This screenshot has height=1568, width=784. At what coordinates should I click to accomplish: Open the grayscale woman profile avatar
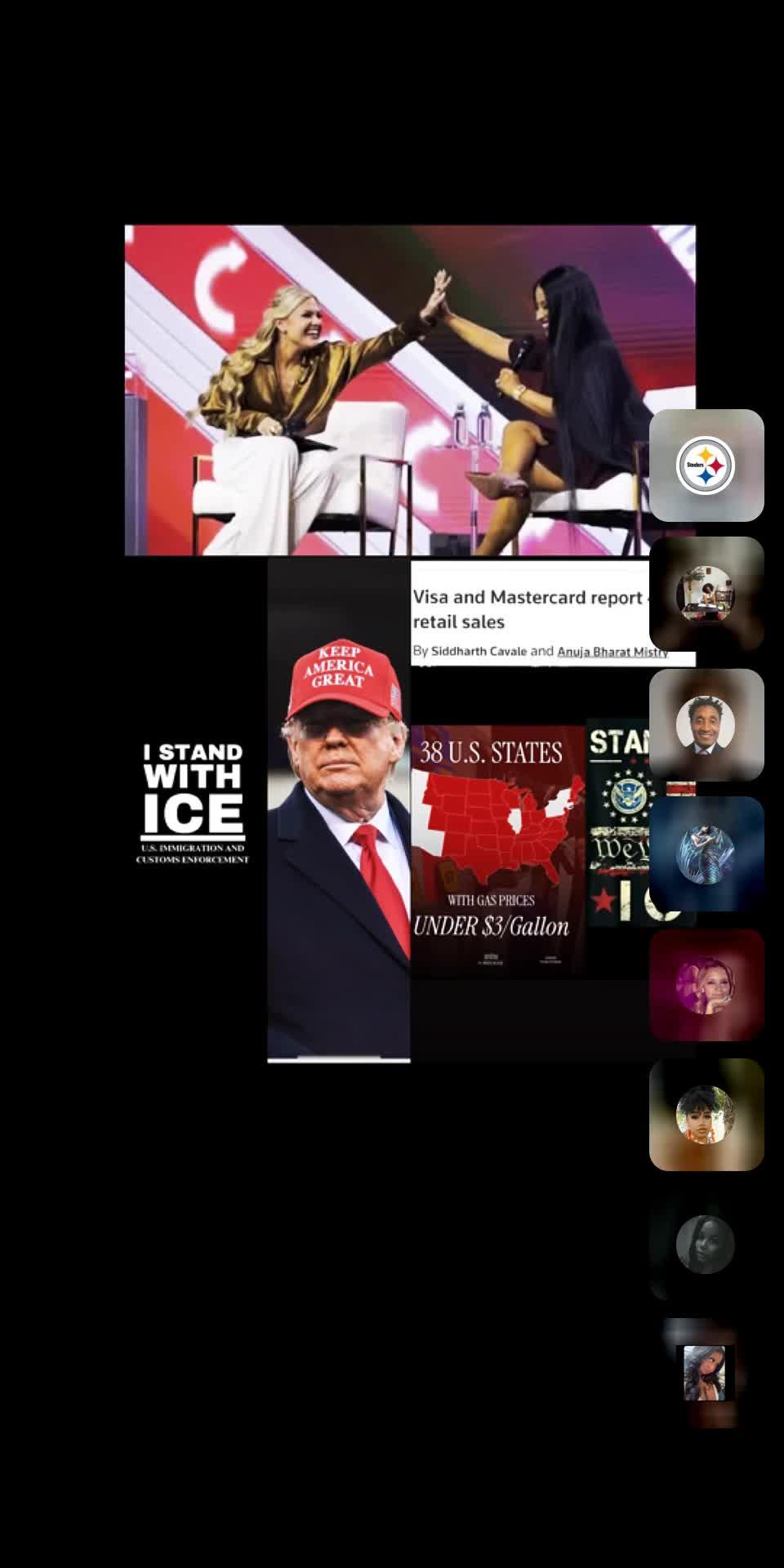pos(707,1243)
